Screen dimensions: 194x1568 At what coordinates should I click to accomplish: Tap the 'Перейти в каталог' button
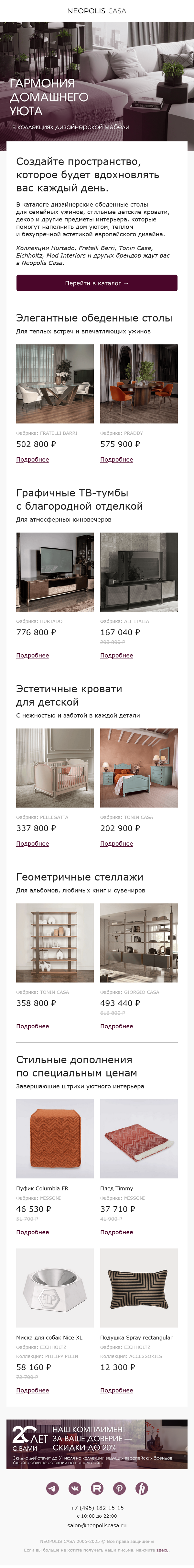96,283
